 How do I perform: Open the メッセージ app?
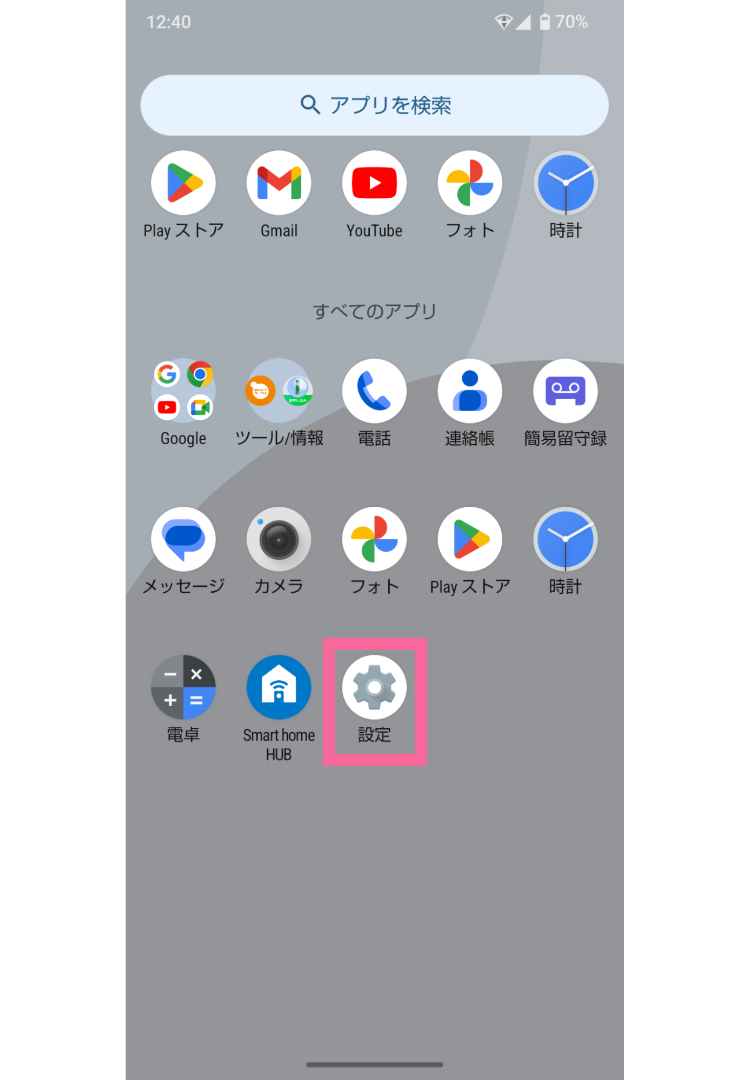(x=183, y=539)
